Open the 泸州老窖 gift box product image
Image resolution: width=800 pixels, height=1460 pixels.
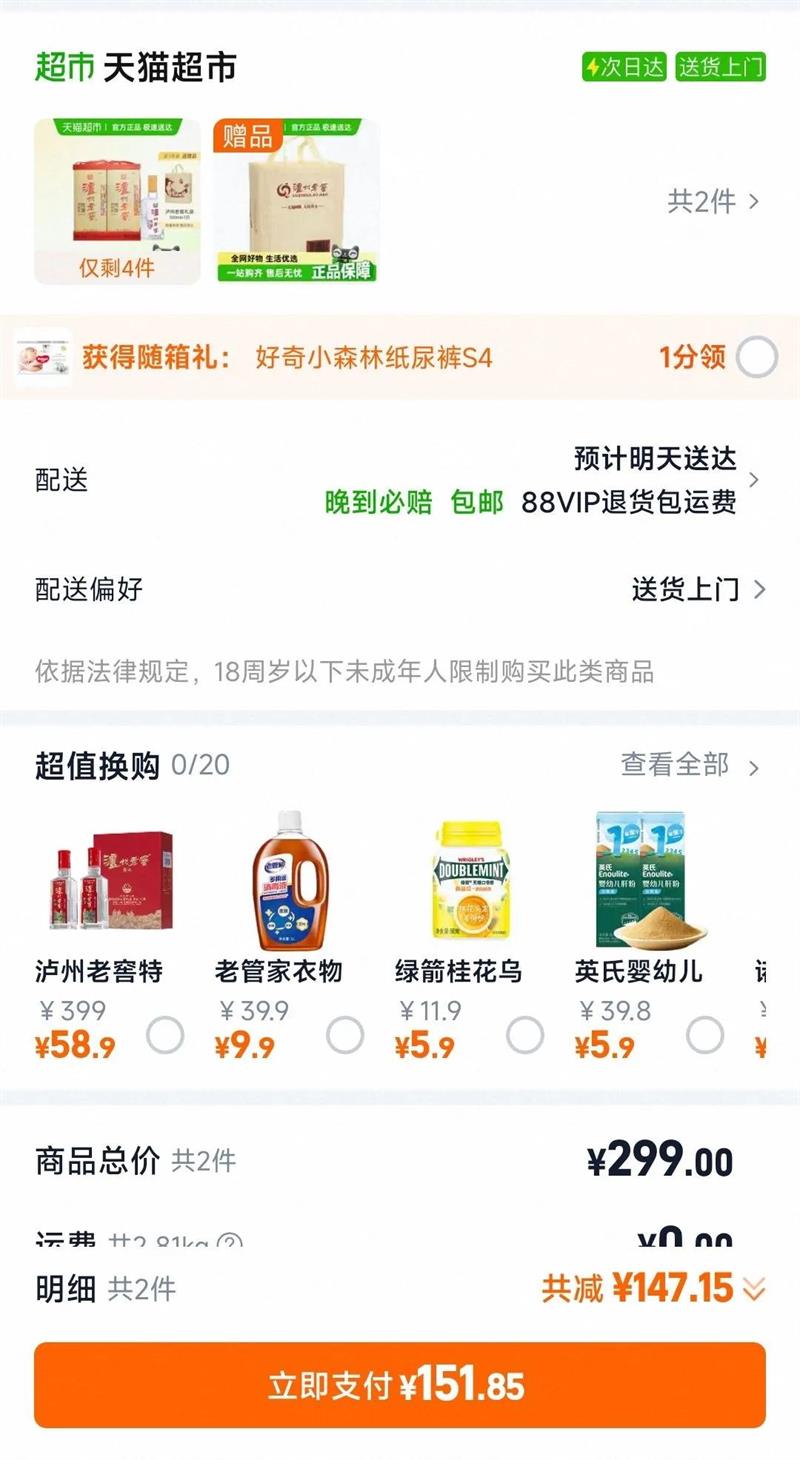(x=117, y=201)
